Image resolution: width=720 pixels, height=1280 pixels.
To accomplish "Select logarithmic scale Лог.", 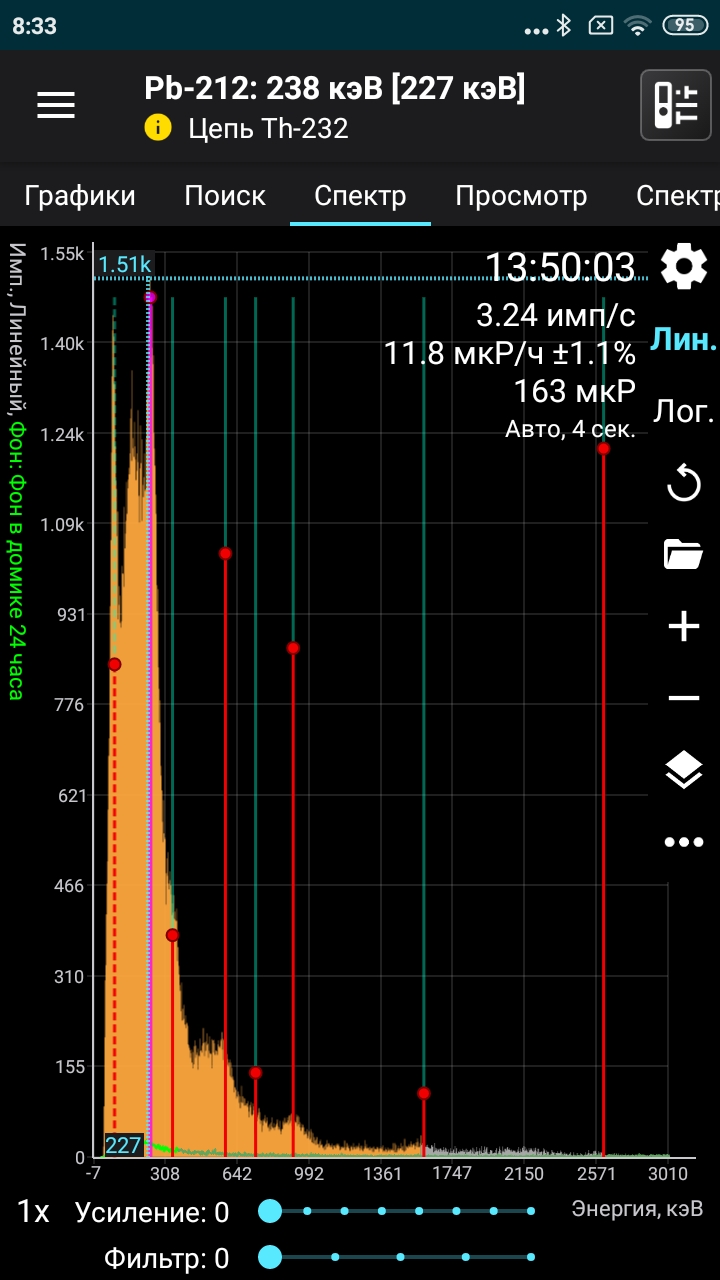I will pos(684,411).
